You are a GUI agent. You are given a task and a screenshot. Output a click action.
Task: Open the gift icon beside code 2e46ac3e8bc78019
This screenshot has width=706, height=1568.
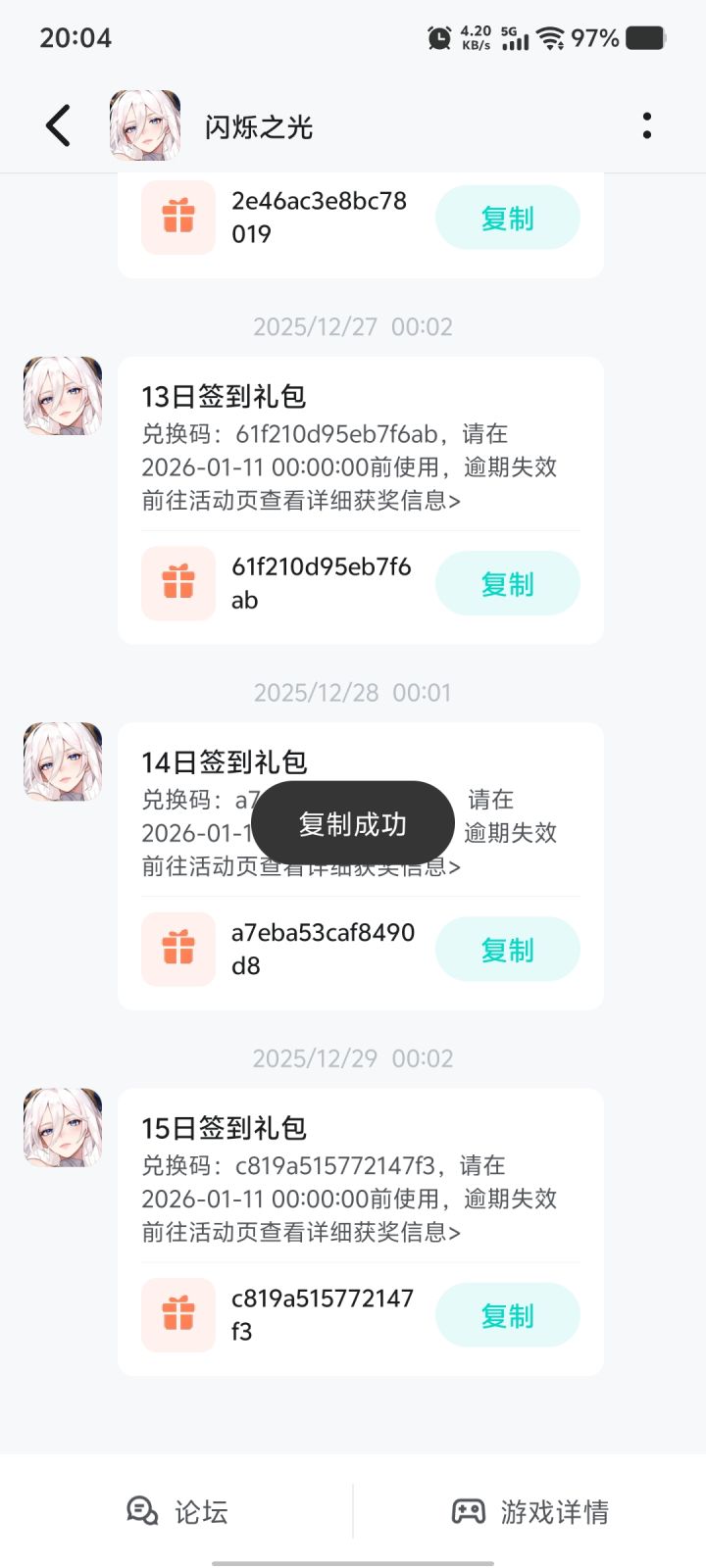[x=177, y=218]
